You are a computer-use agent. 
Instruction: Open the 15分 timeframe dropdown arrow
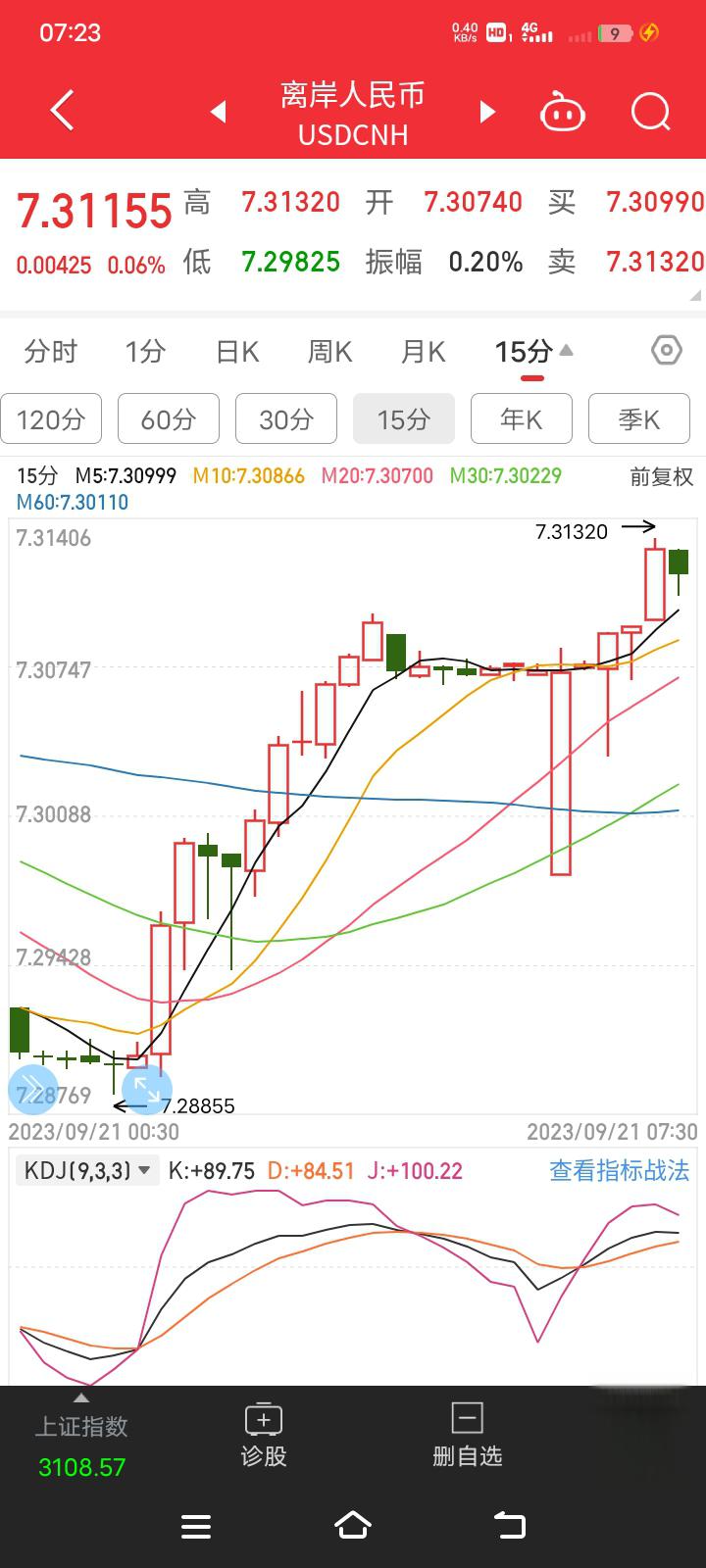[x=566, y=348]
